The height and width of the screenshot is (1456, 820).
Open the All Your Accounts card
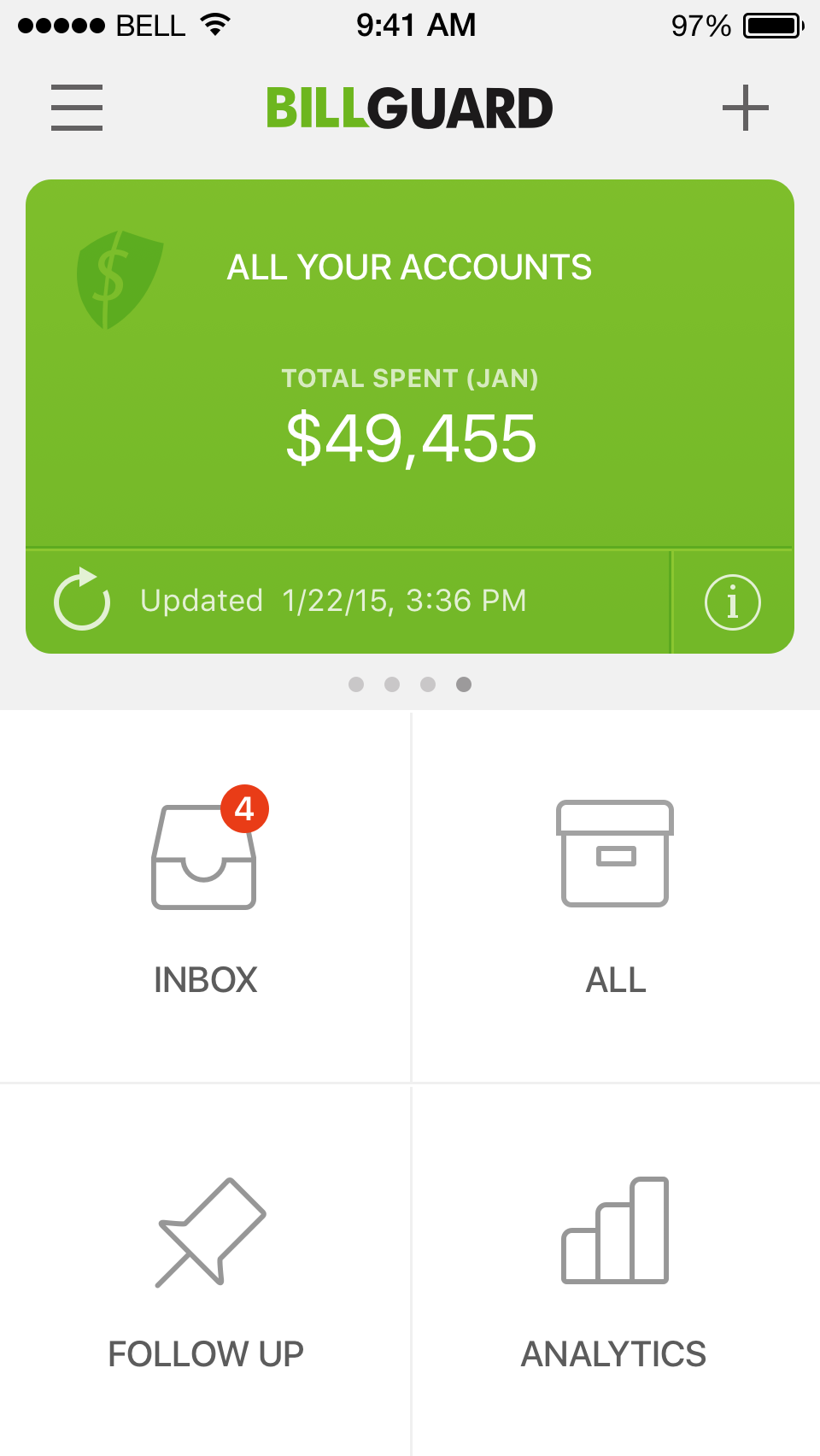[x=410, y=364]
